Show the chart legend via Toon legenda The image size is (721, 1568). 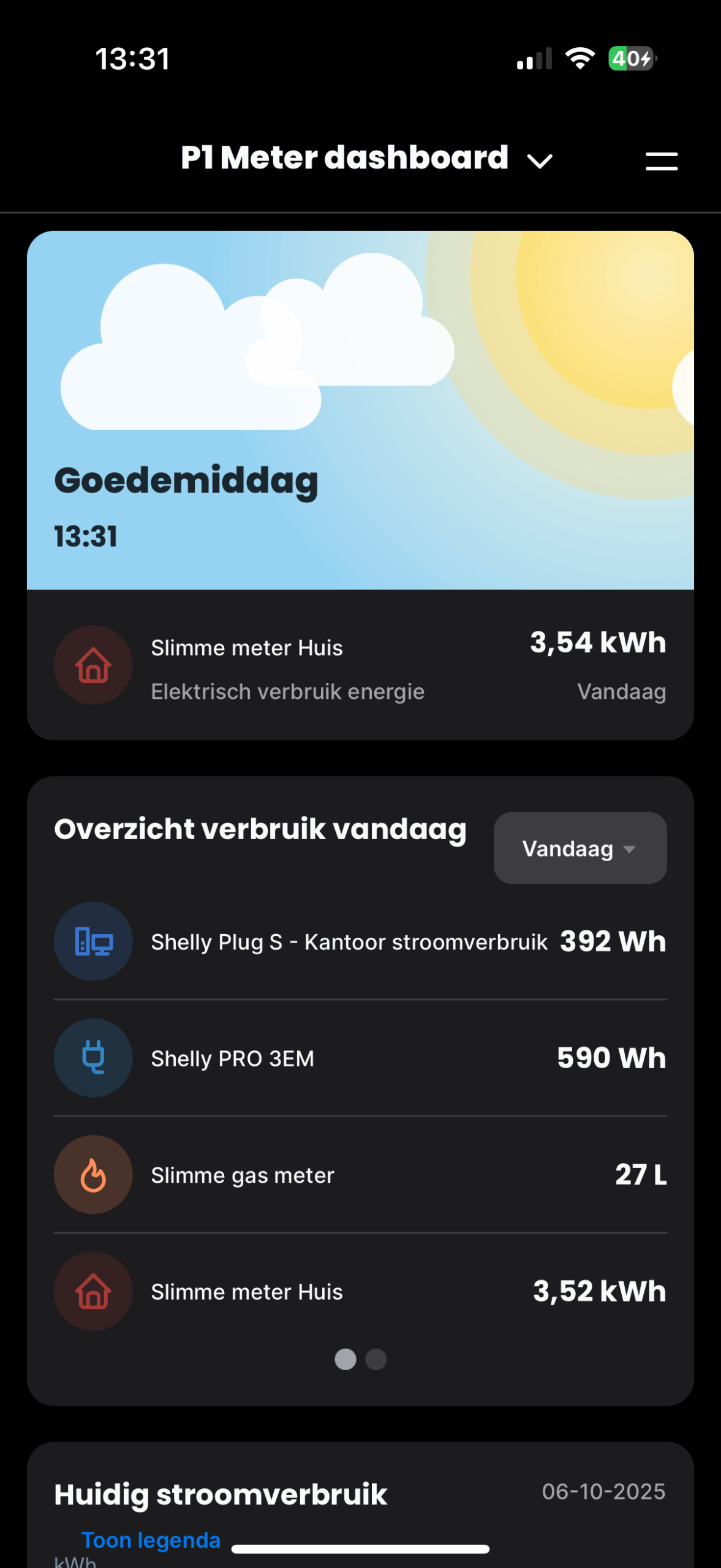click(x=151, y=1540)
